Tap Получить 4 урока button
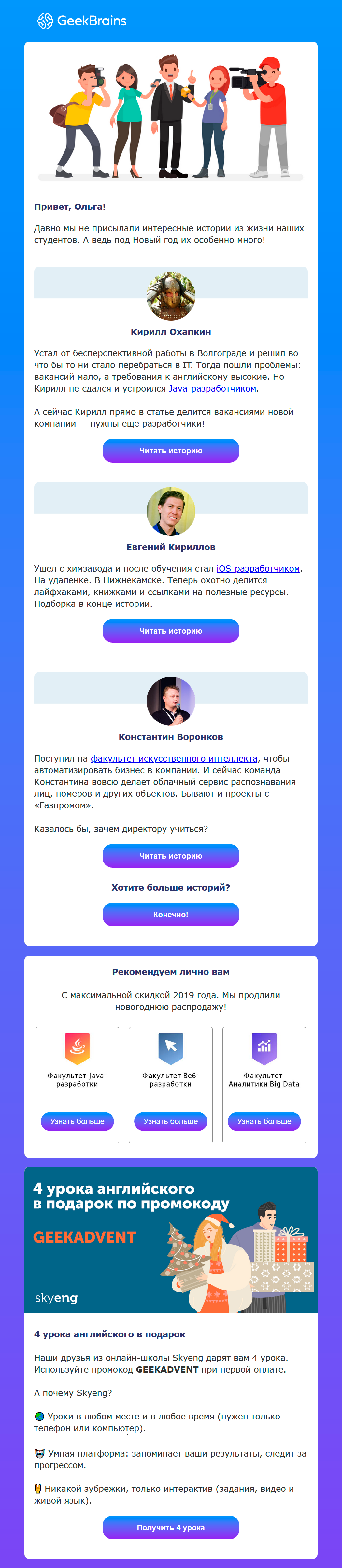This screenshot has height=1568, width=342. point(170,1527)
